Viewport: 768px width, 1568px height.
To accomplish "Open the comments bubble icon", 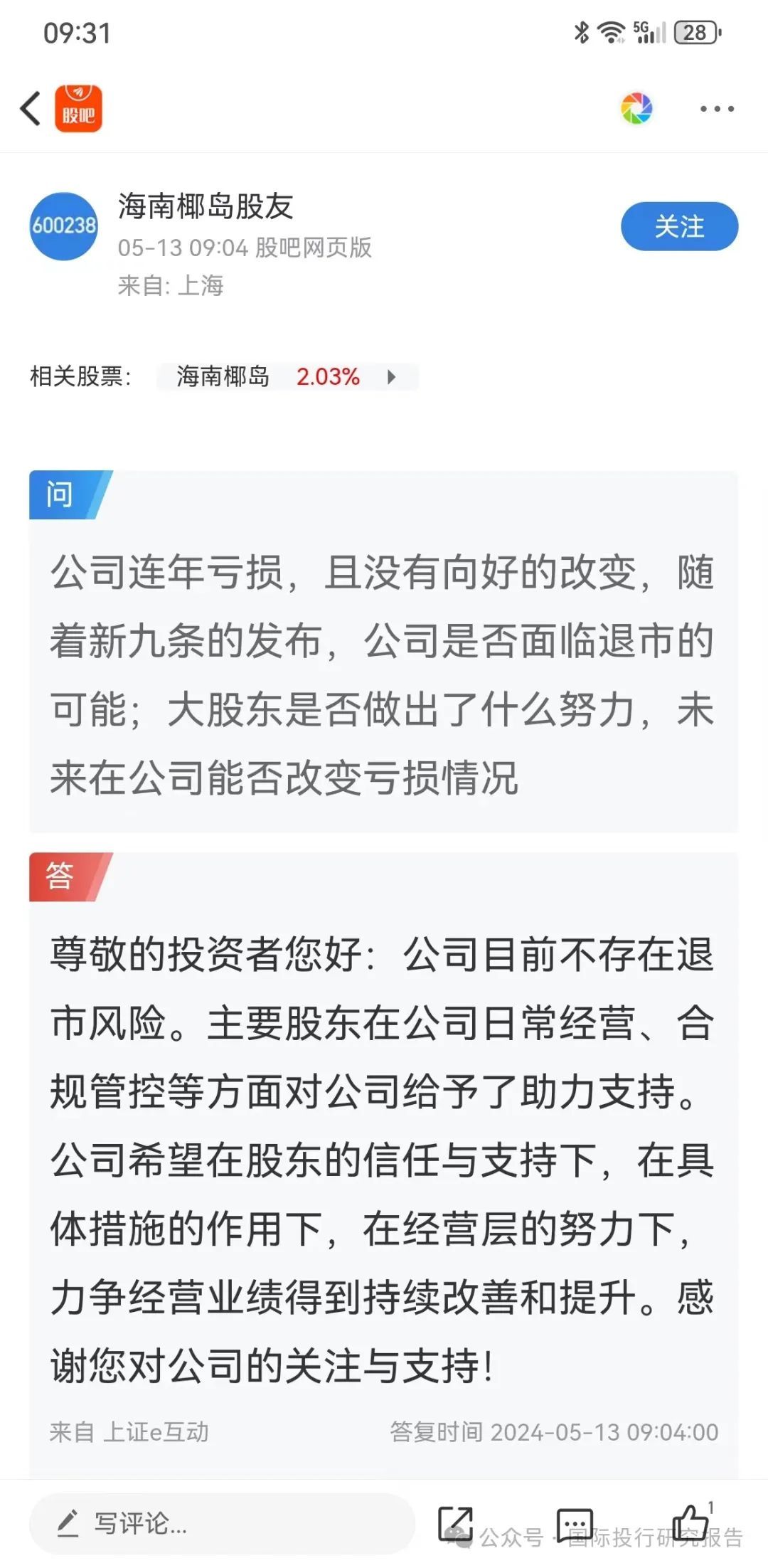I will point(574,1523).
